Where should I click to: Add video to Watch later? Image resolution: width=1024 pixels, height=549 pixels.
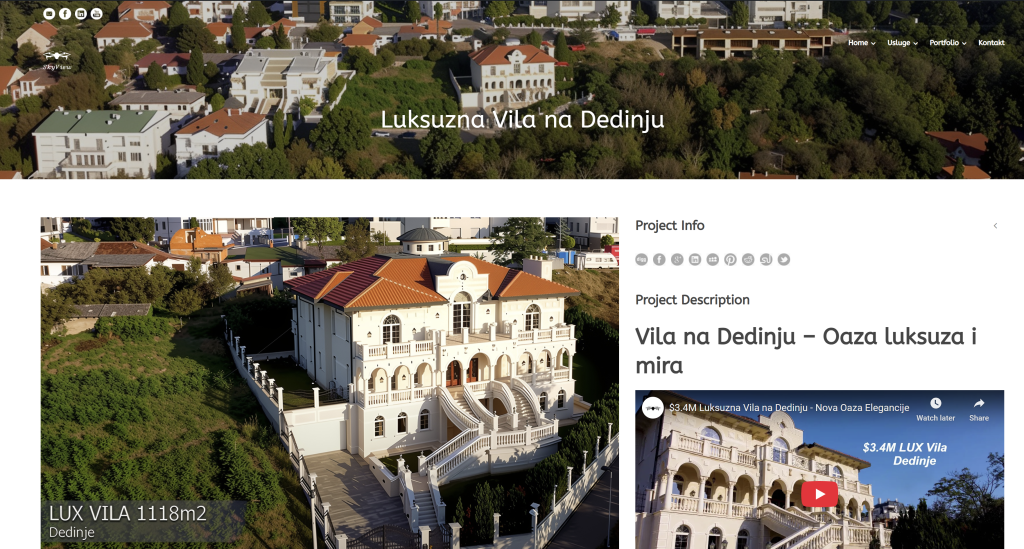935,409
